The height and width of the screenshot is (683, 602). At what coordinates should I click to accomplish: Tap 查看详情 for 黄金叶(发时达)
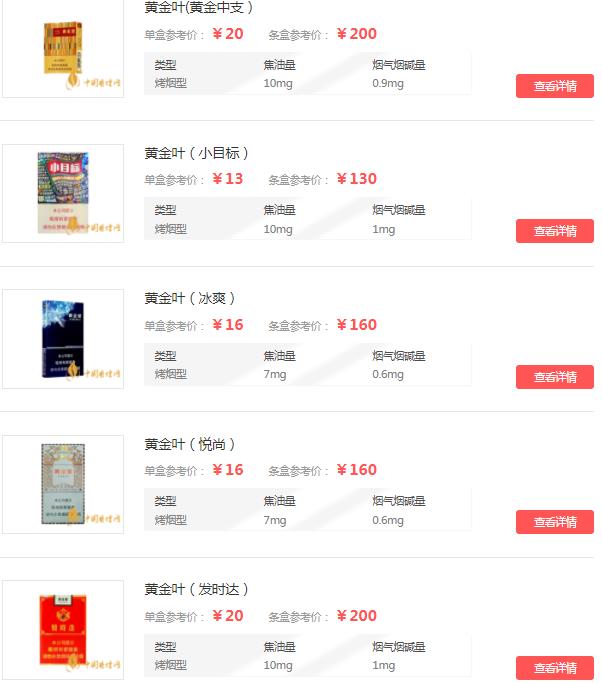click(554, 667)
